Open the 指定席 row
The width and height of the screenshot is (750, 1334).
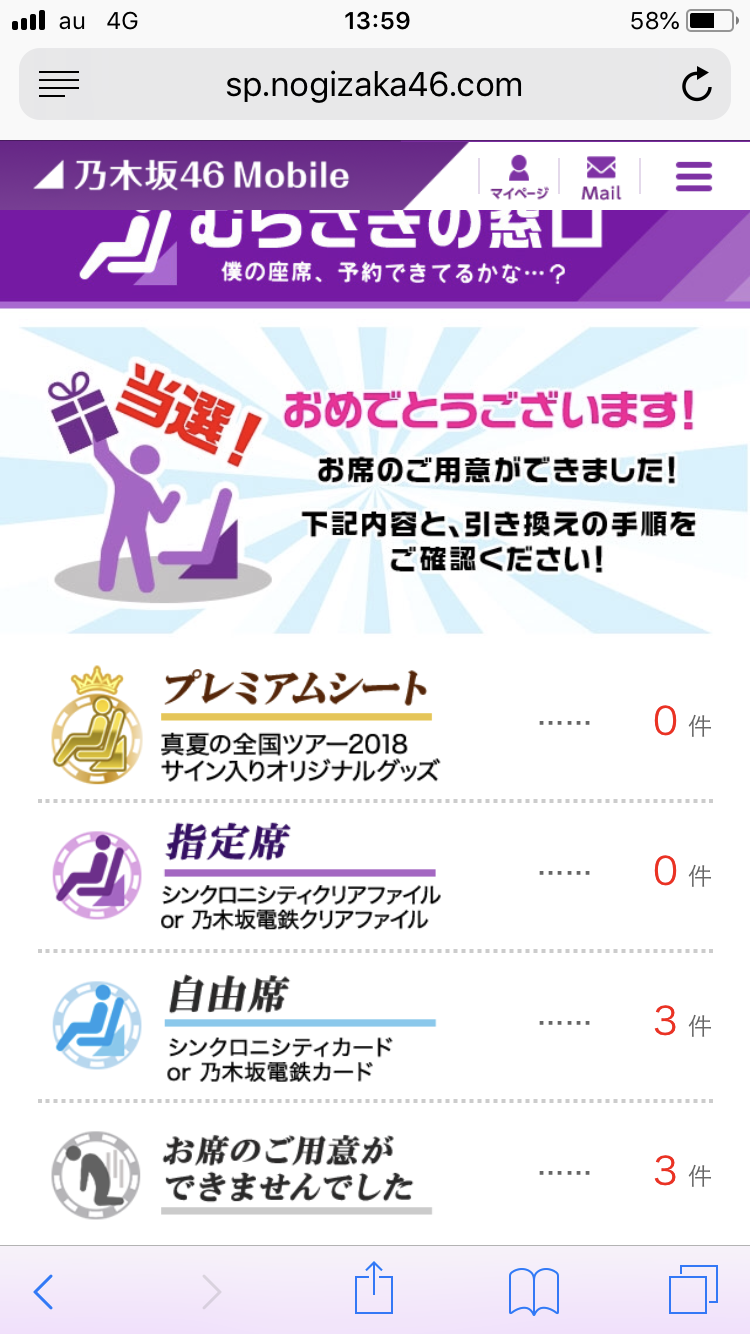[375, 876]
